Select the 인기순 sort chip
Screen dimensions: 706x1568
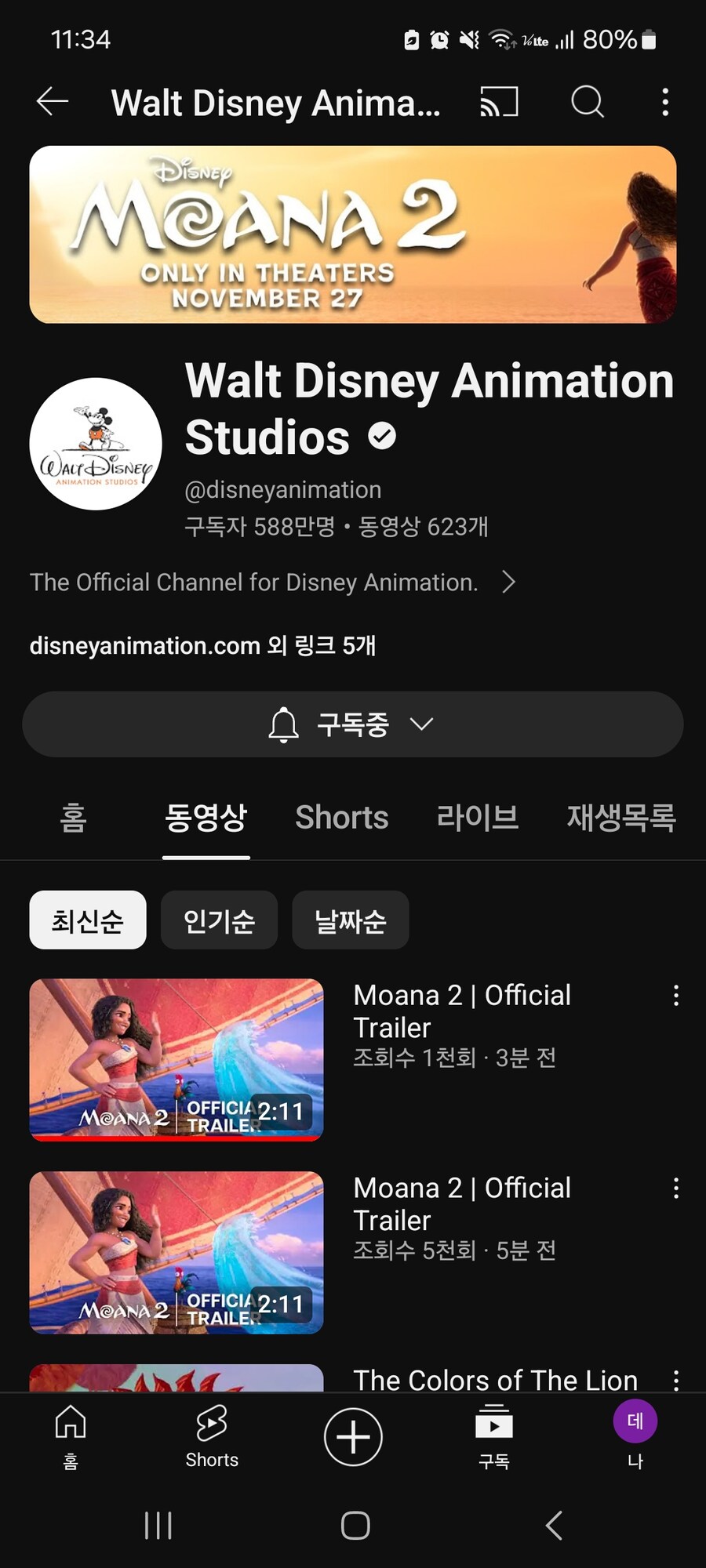click(219, 921)
